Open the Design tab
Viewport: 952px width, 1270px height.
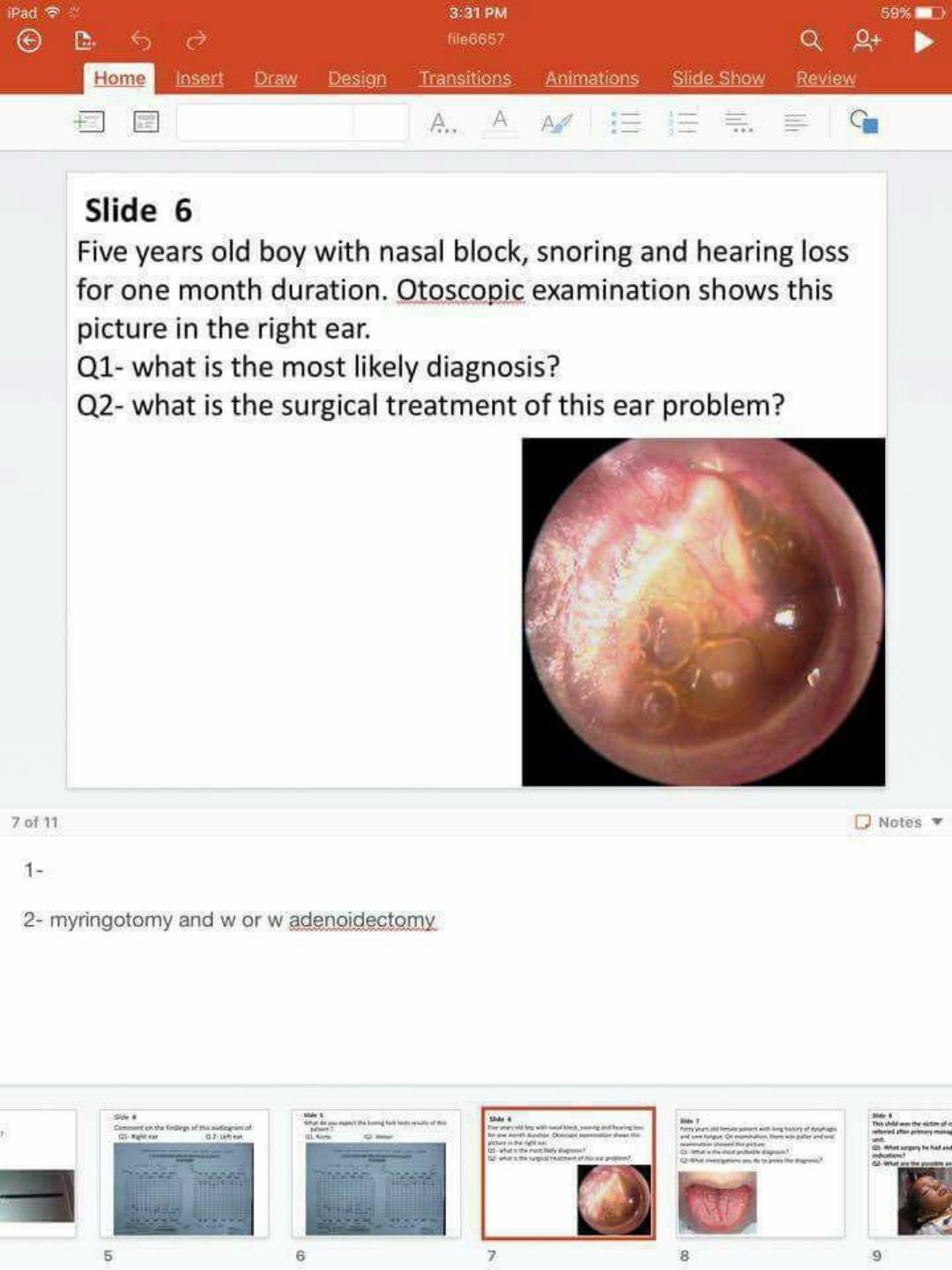[357, 78]
